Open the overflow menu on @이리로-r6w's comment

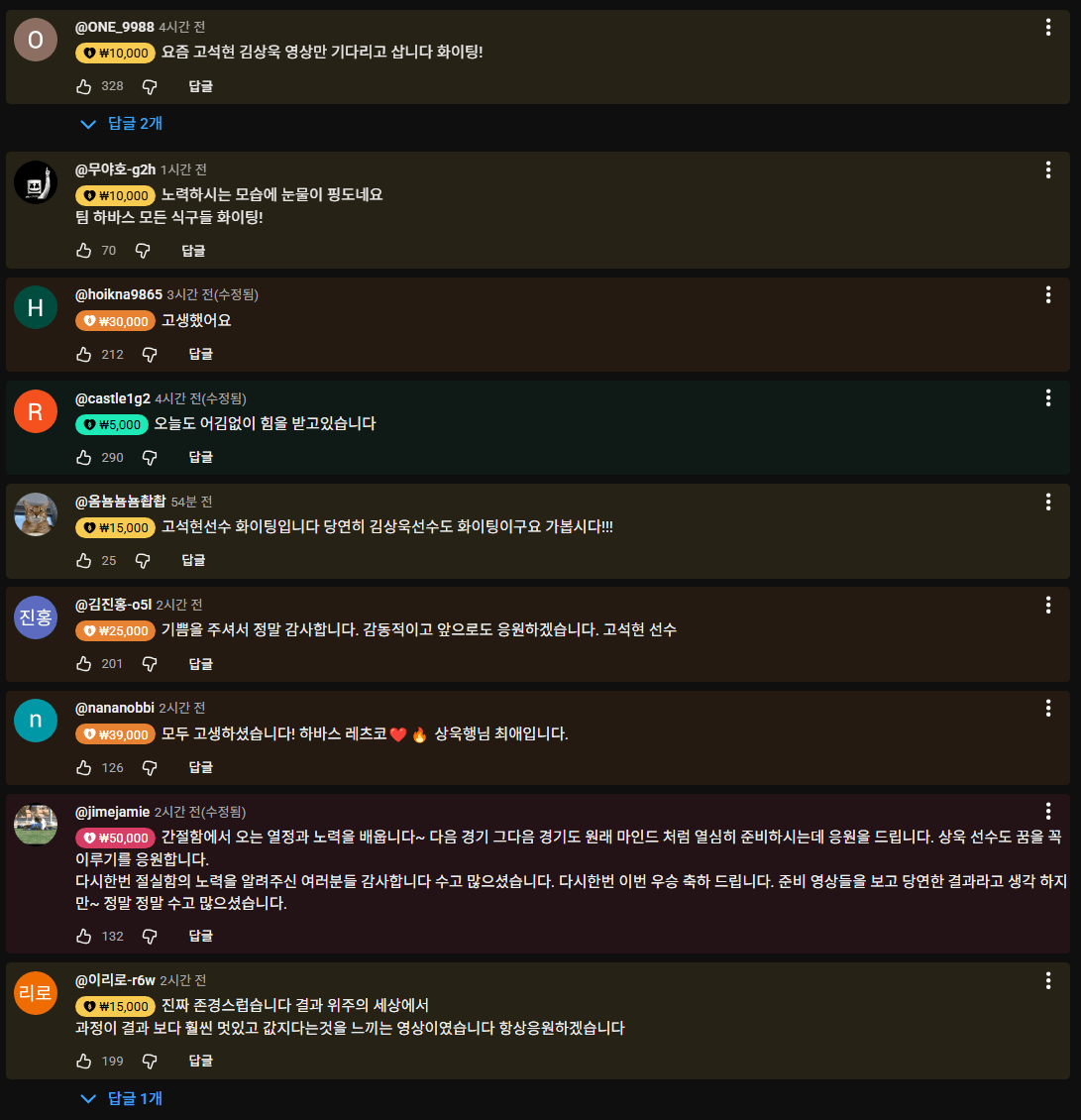tap(1048, 981)
